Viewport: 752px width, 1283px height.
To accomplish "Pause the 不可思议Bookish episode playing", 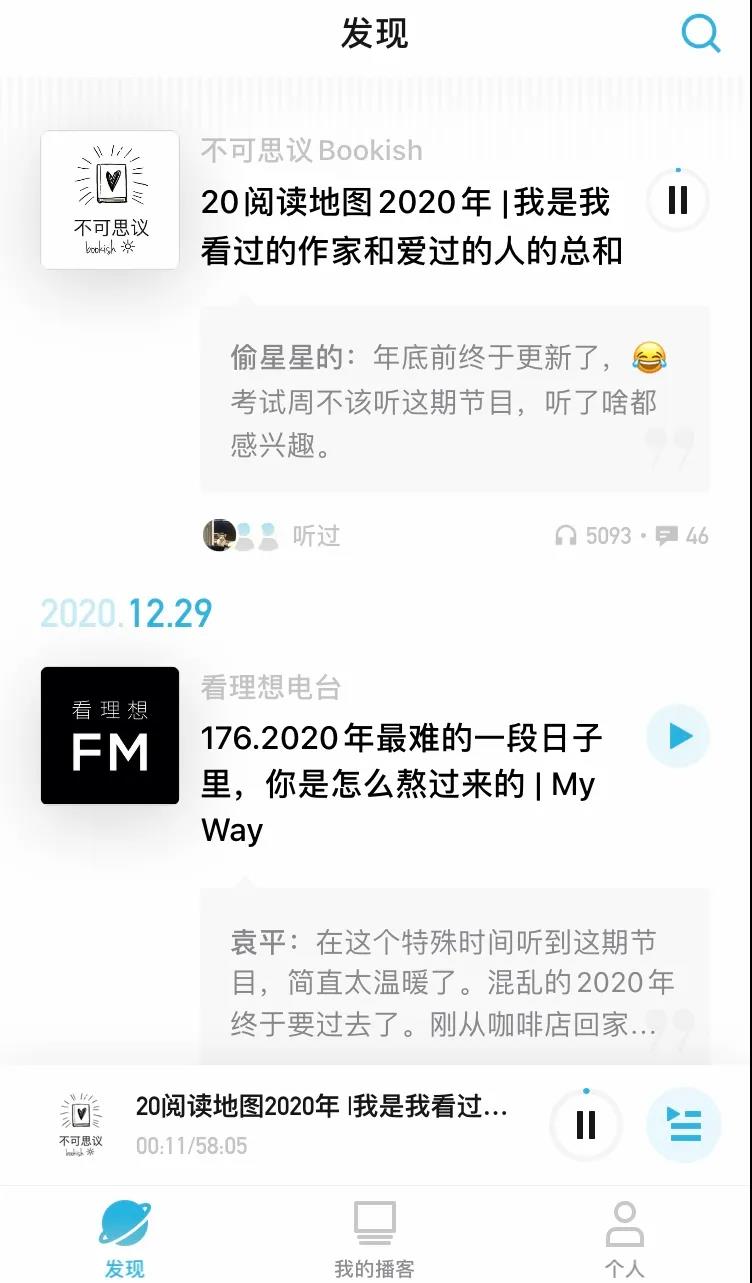I will point(677,200).
